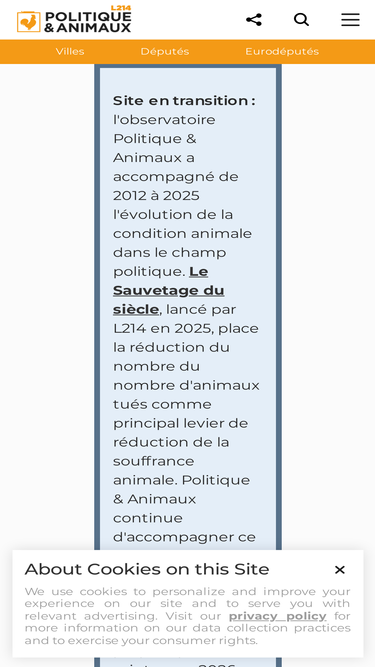Open the search magnifier

[301, 20]
